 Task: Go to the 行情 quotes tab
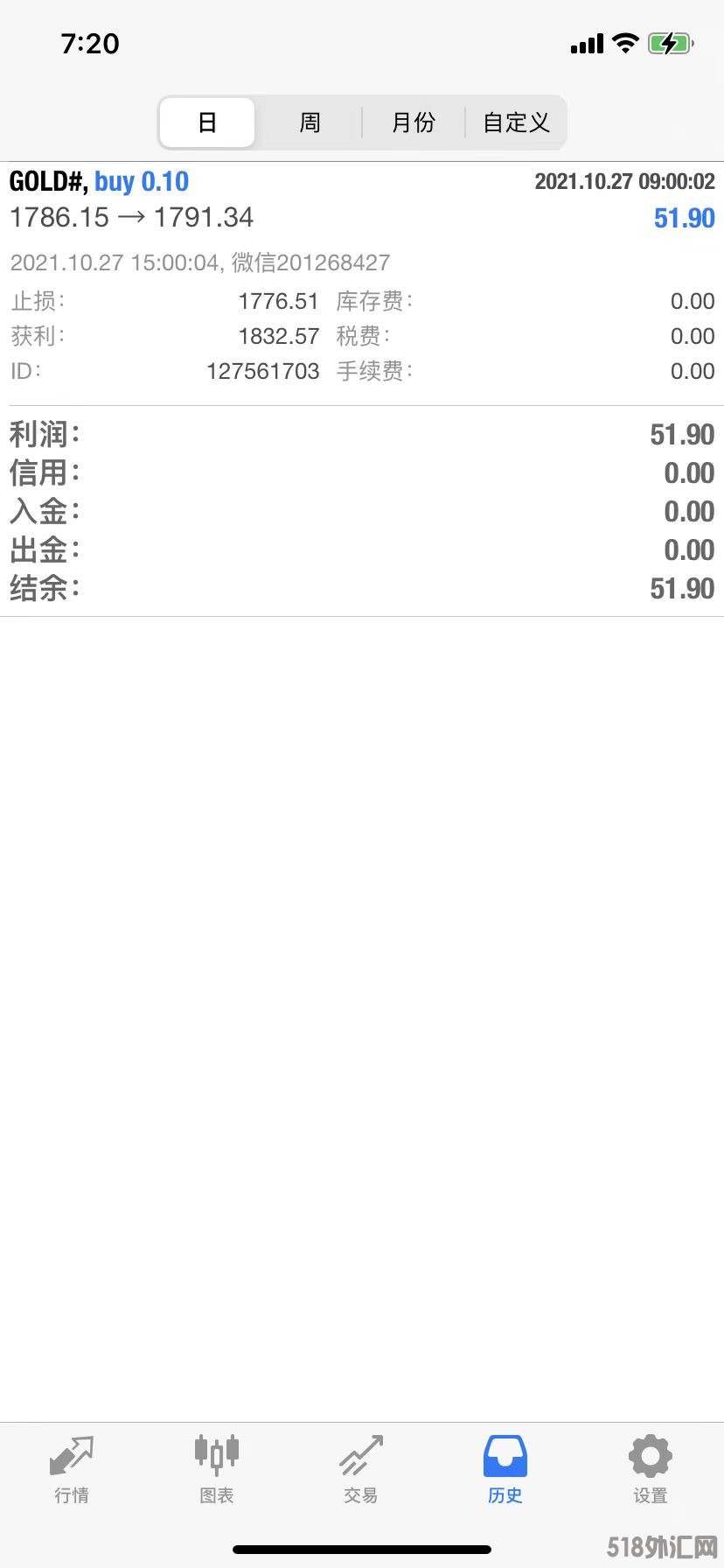point(72,1470)
